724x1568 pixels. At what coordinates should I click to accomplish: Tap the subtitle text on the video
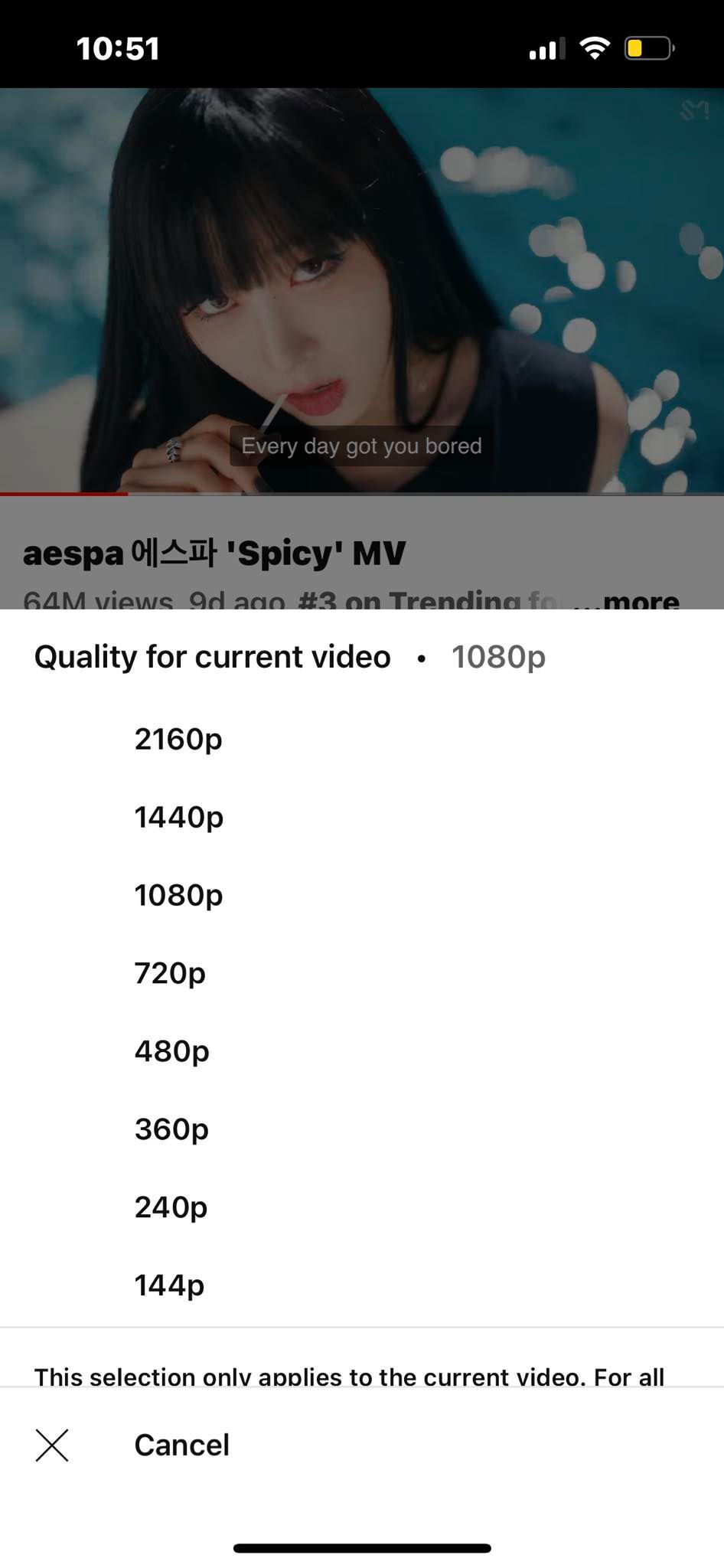click(361, 446)
